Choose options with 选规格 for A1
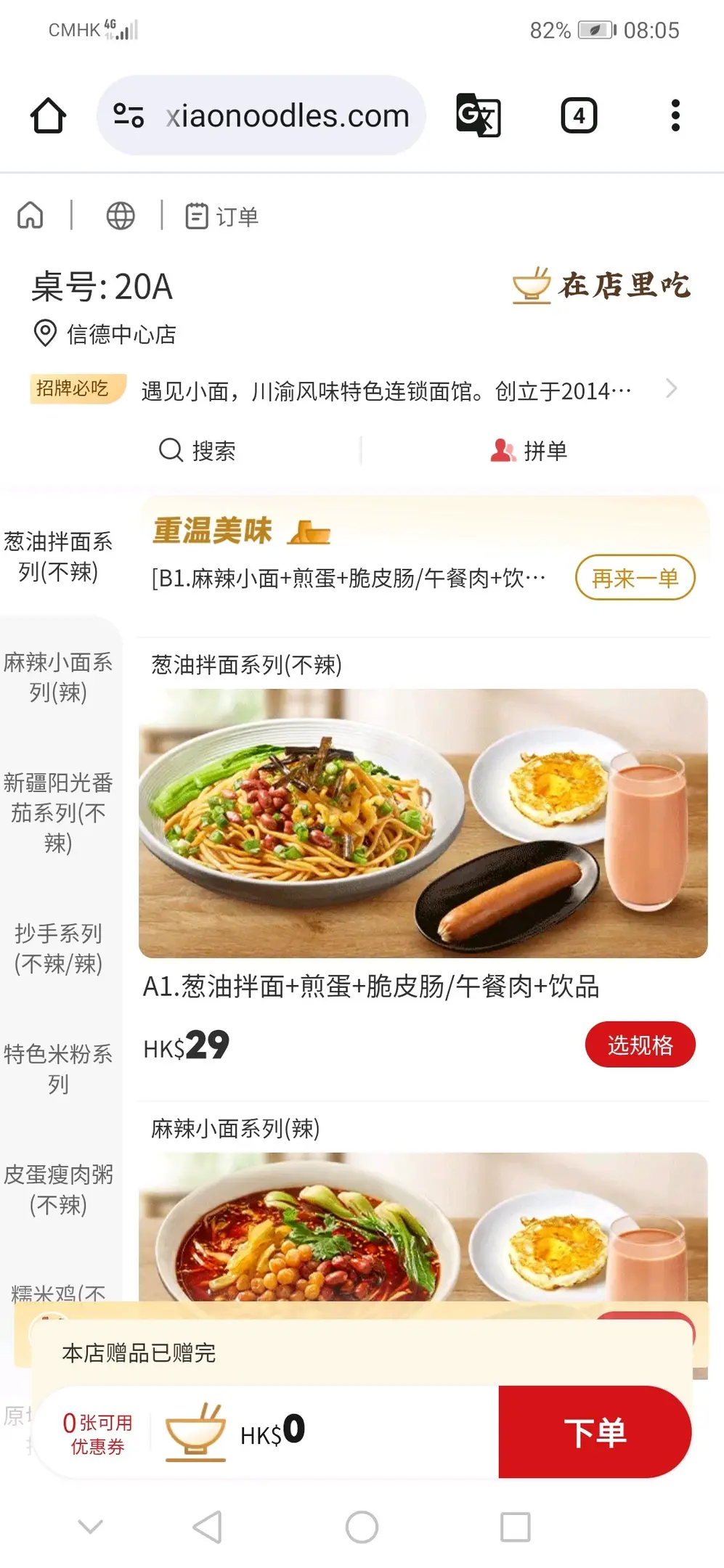 (x=640, y=1045)
